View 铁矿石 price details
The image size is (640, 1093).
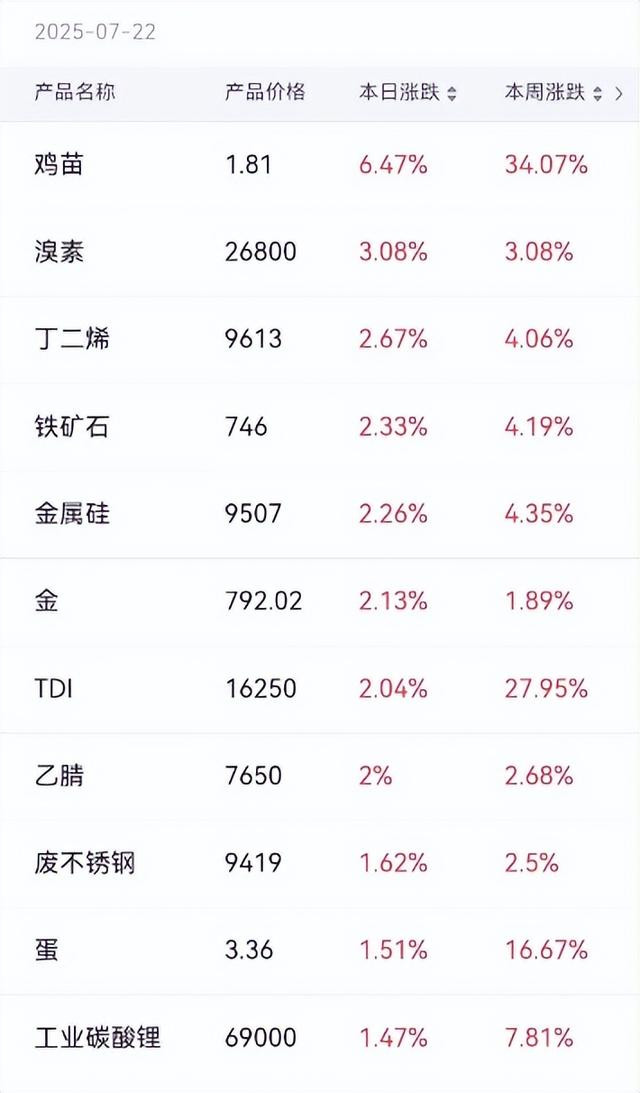pyautogui.click(x=320, y=427)
